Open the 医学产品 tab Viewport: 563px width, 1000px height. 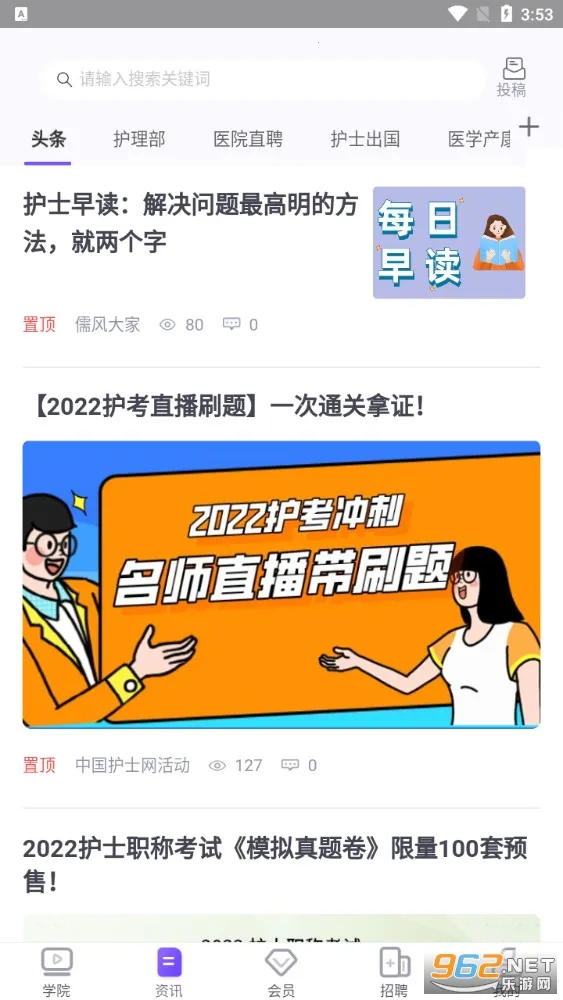click(479, 139)
